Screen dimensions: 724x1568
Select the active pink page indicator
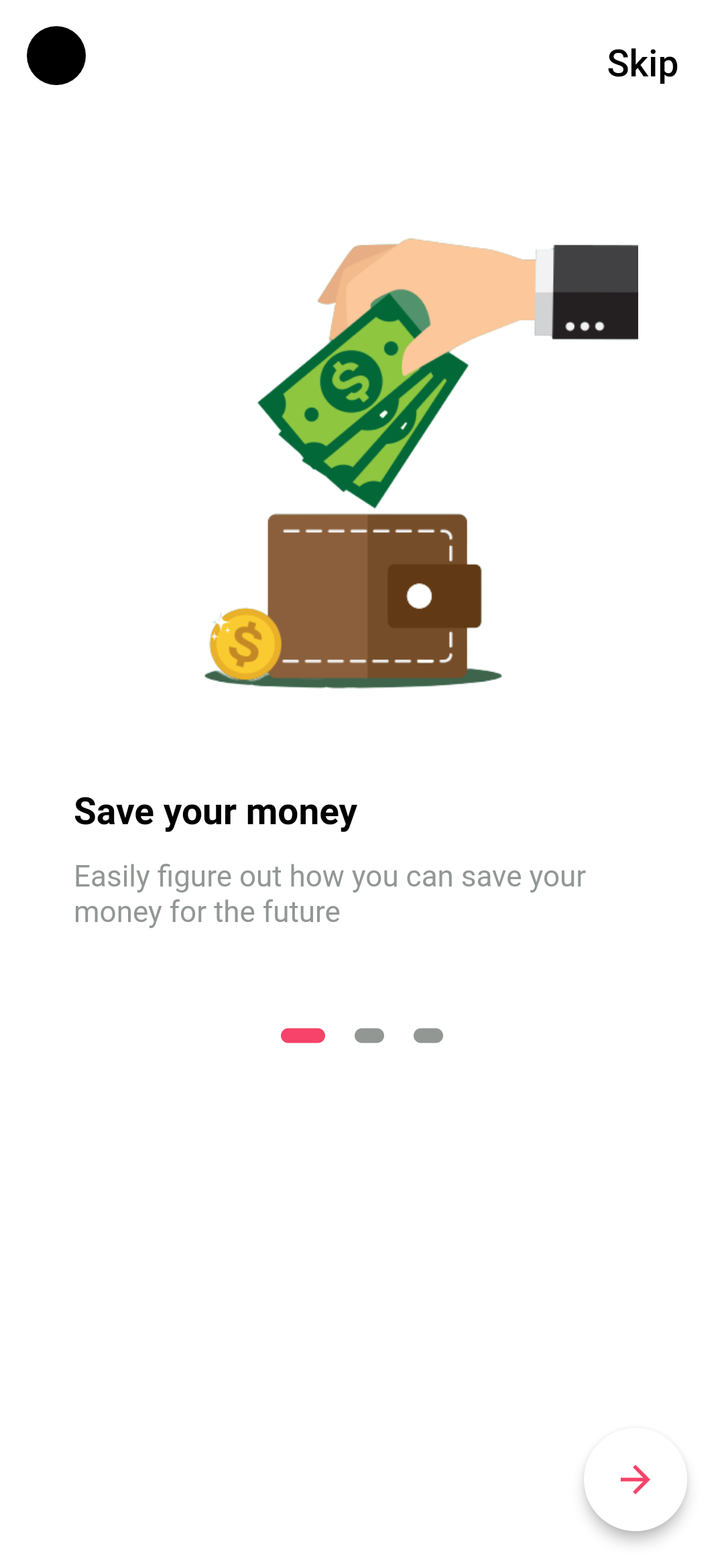tap(304, 1035)
